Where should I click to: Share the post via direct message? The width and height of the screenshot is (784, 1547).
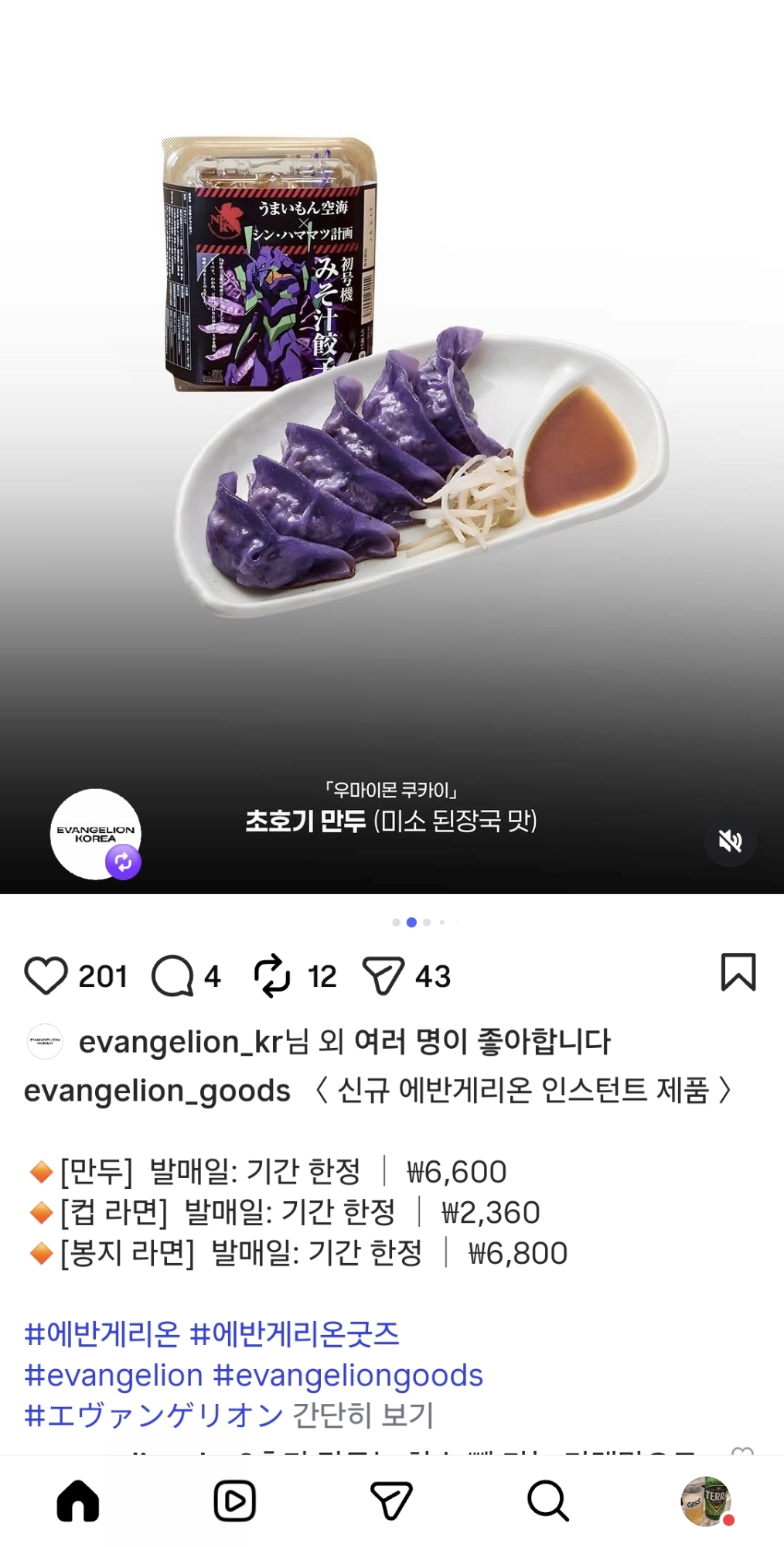[383, 975]
